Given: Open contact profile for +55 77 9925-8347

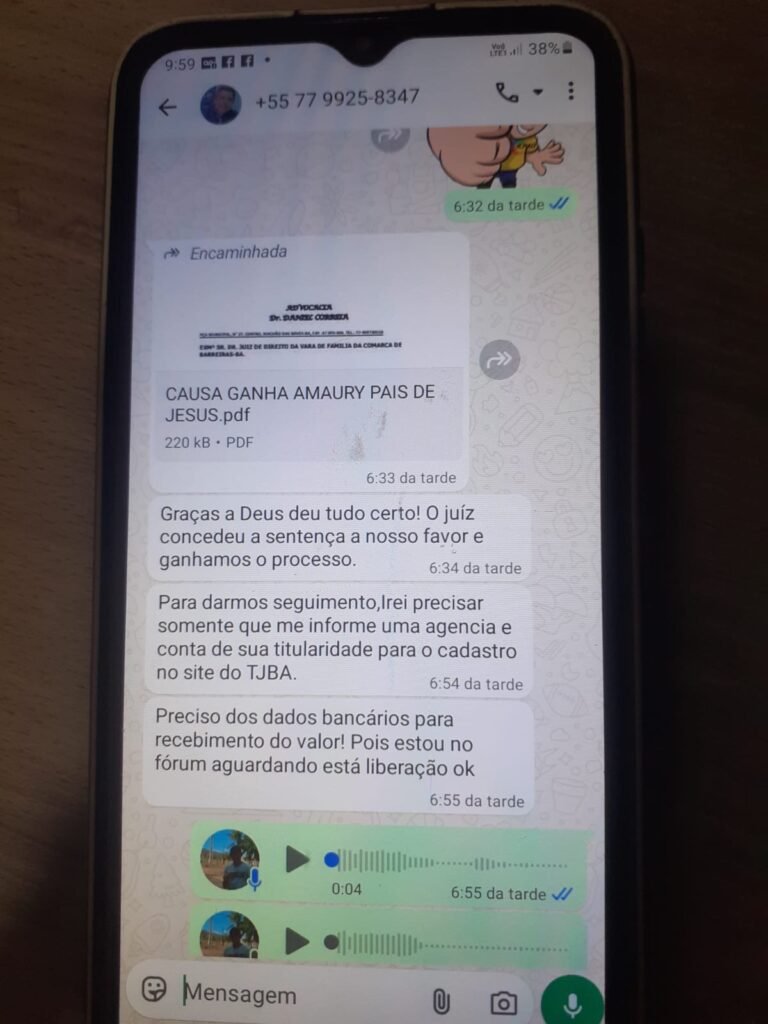Looking at the screenshot, I should (x=336, y=99).
